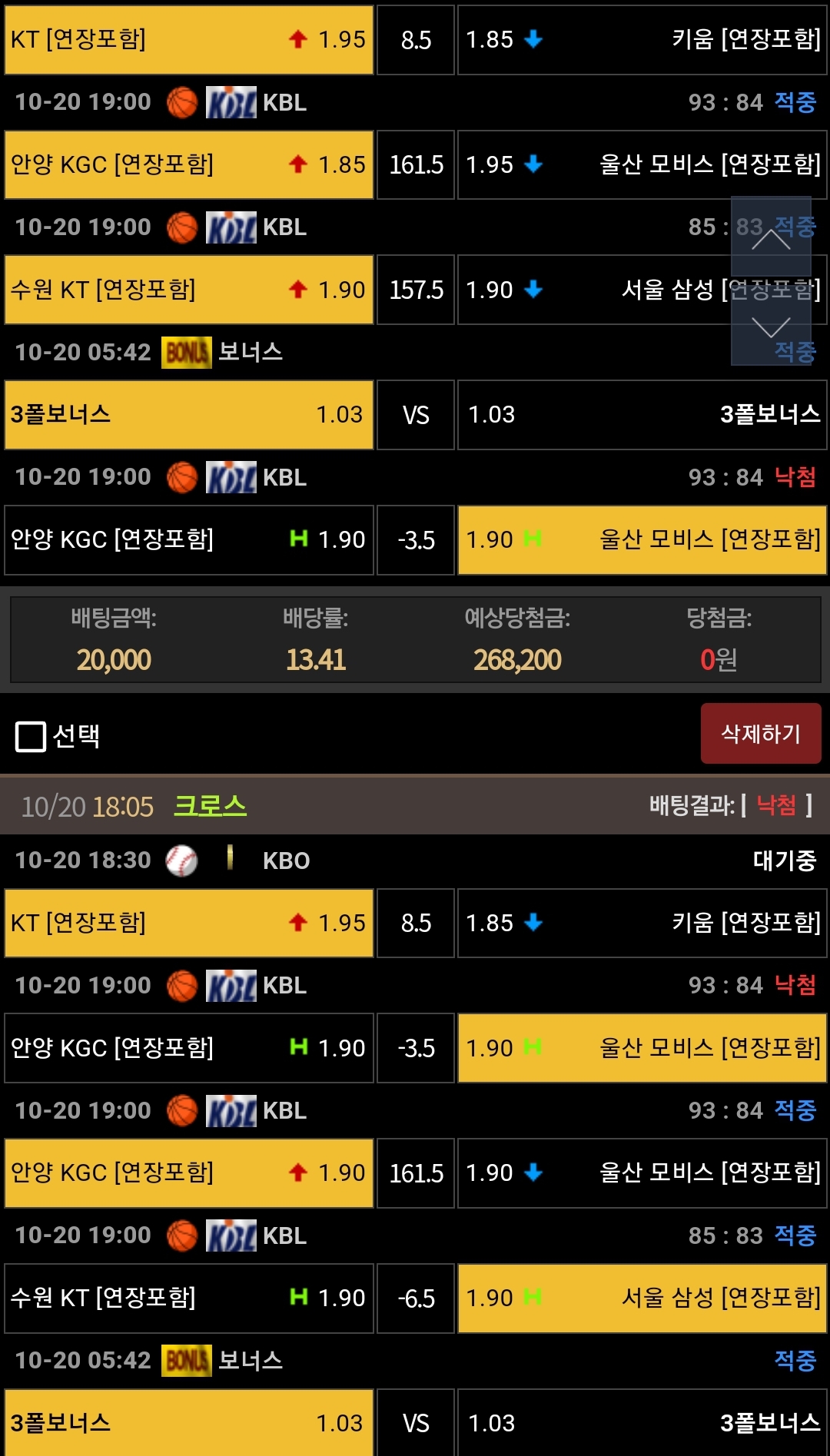The width and height of the screenshot is (830, 1456).
Task: Jump to bottom with the down-arrow button
Action: pyautogui.click(x=771, y=325)
